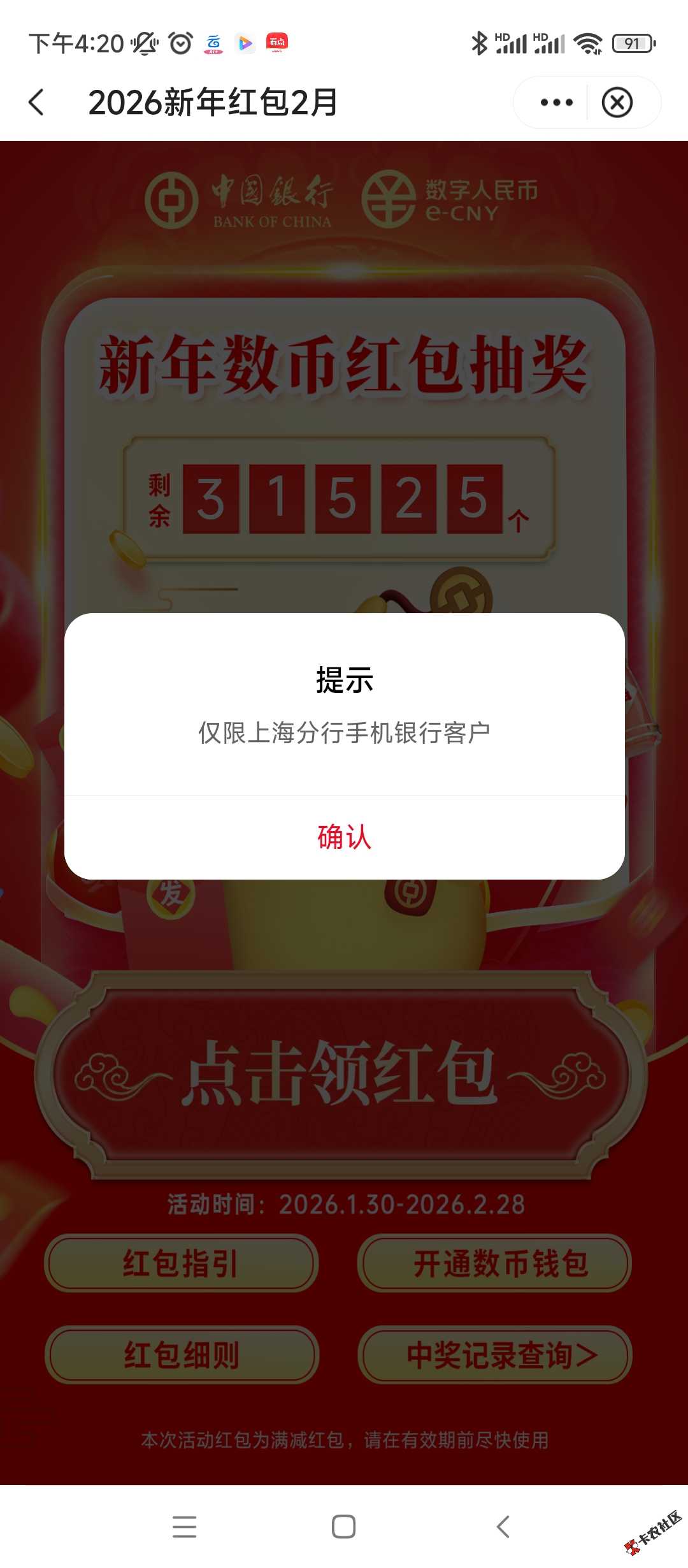Go to the system home screen
Image resolution: width=688 pixels, height=1568 pixels.
click(x=343, y=1527)
